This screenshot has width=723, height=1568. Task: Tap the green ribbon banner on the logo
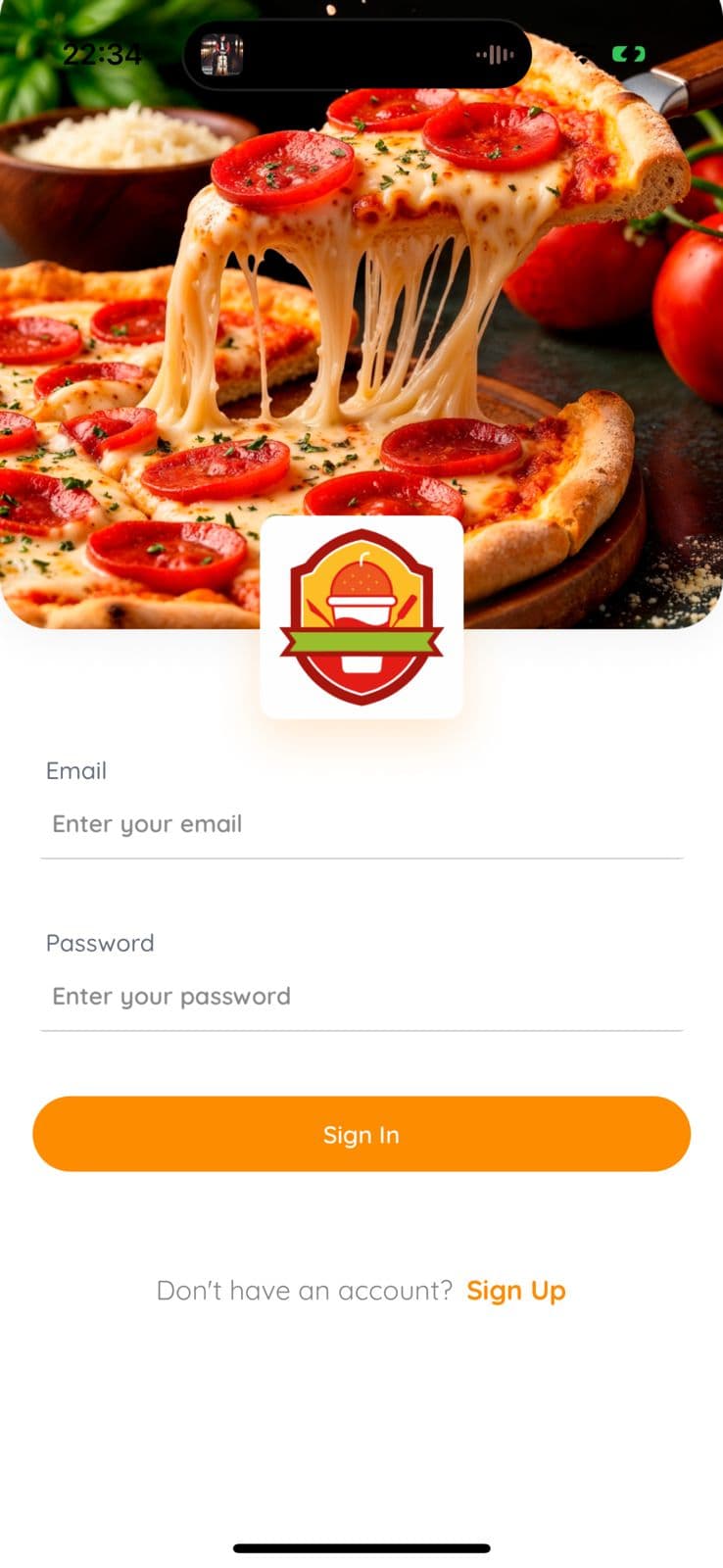point(361,640)
